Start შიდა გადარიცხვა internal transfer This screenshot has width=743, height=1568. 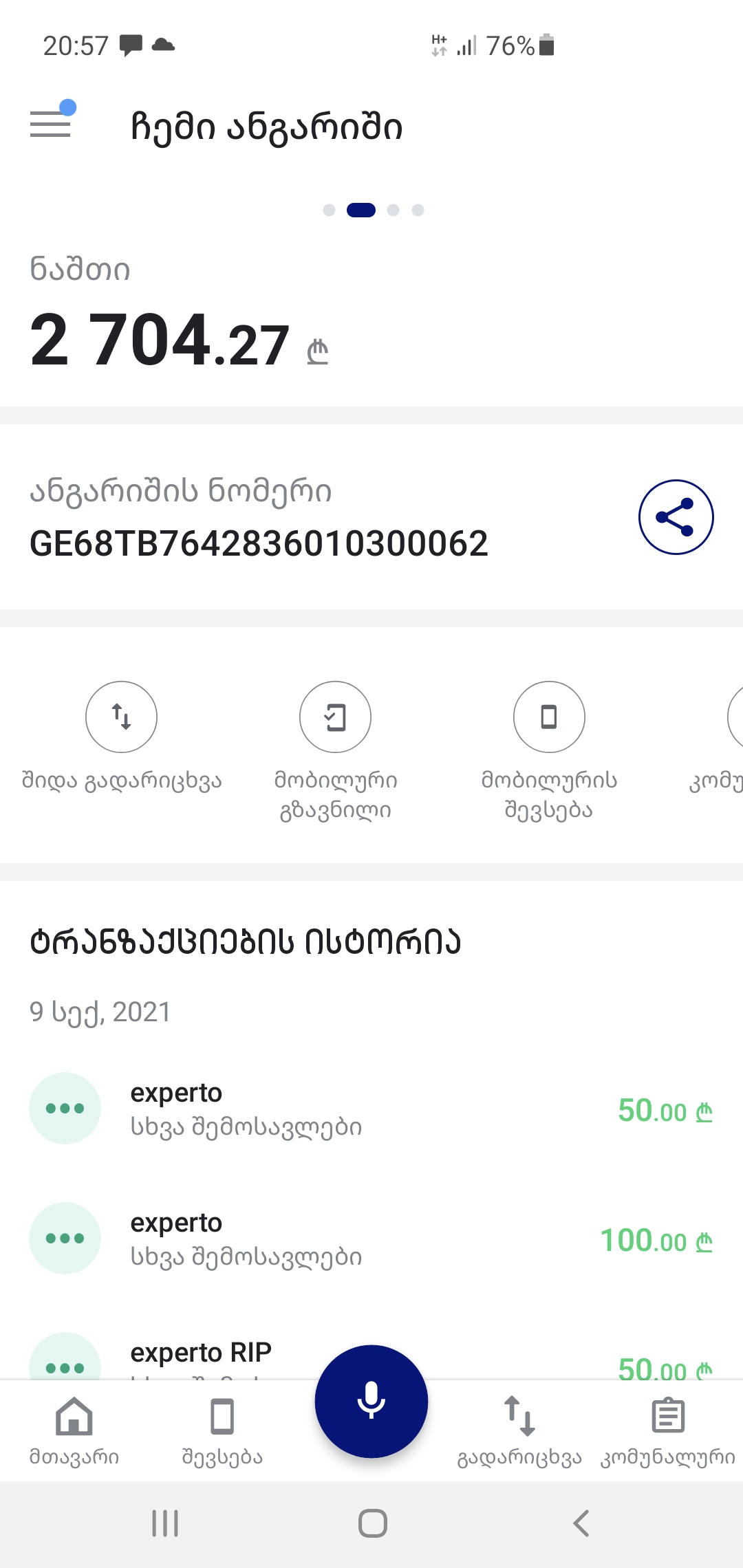click(122, 717)
